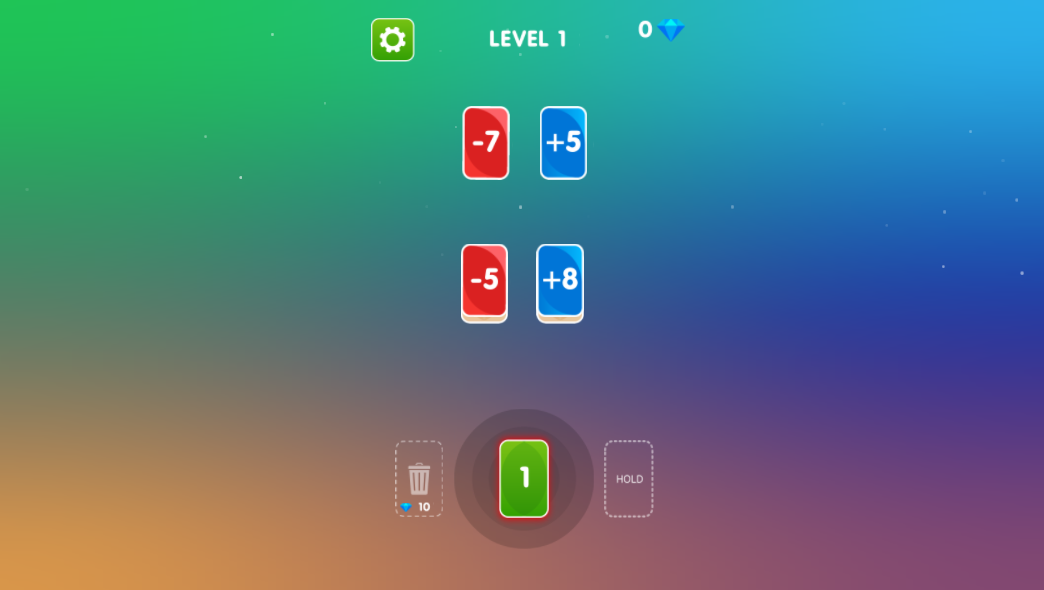Place card in the HOLD slot
The height and width of the screenshot is (590, 1044).
coord(629,479)
